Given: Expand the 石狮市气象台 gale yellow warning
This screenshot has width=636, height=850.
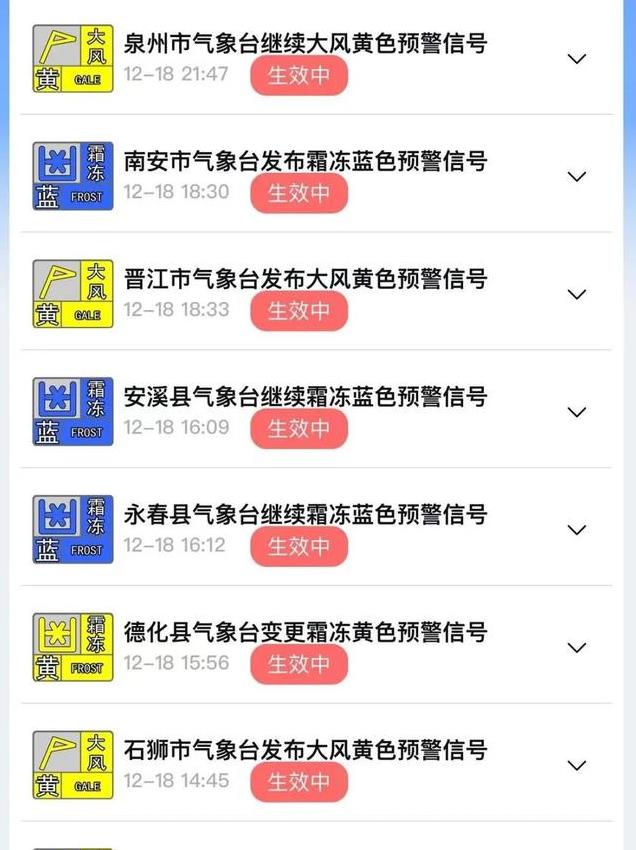Looking at the screenshot, I should (576, 766).
